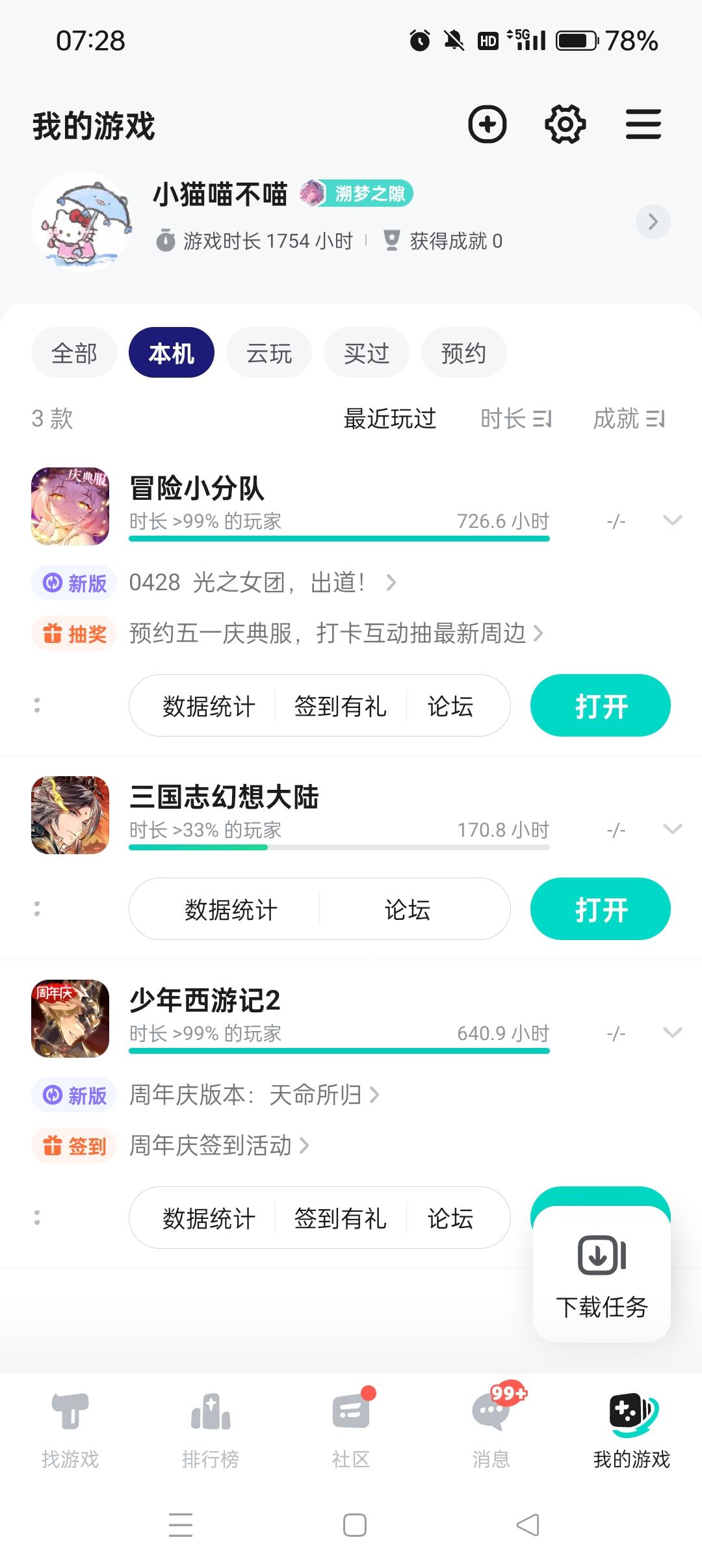Open the more options icon beside 冒险小分队
The width and height of the screenshot is (702, 1568).
pos(36,705)
